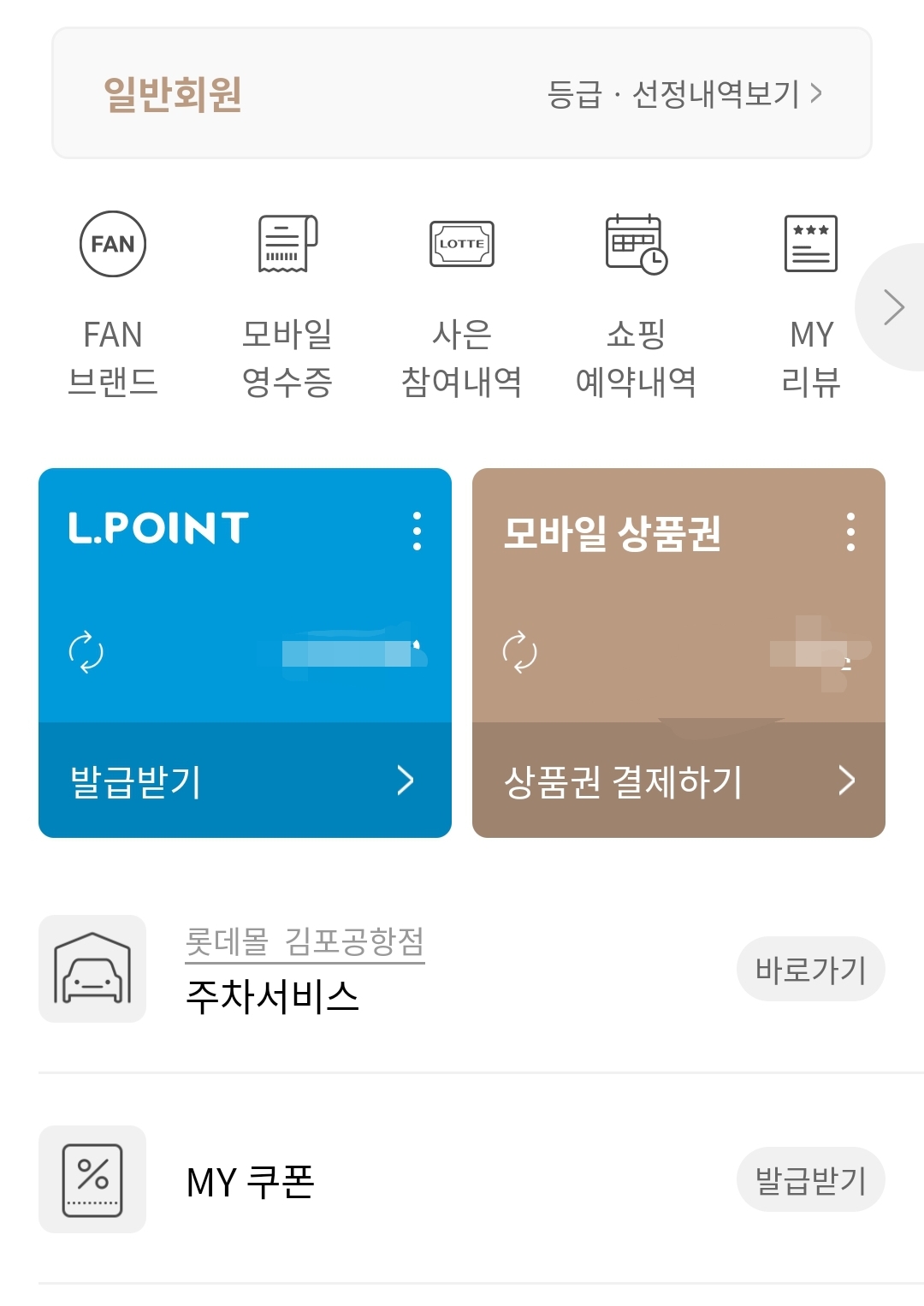Expand the icon shortcuts with the right chevron
Image resolution: width=924 pixels, height=1306 pixels.
895,305
